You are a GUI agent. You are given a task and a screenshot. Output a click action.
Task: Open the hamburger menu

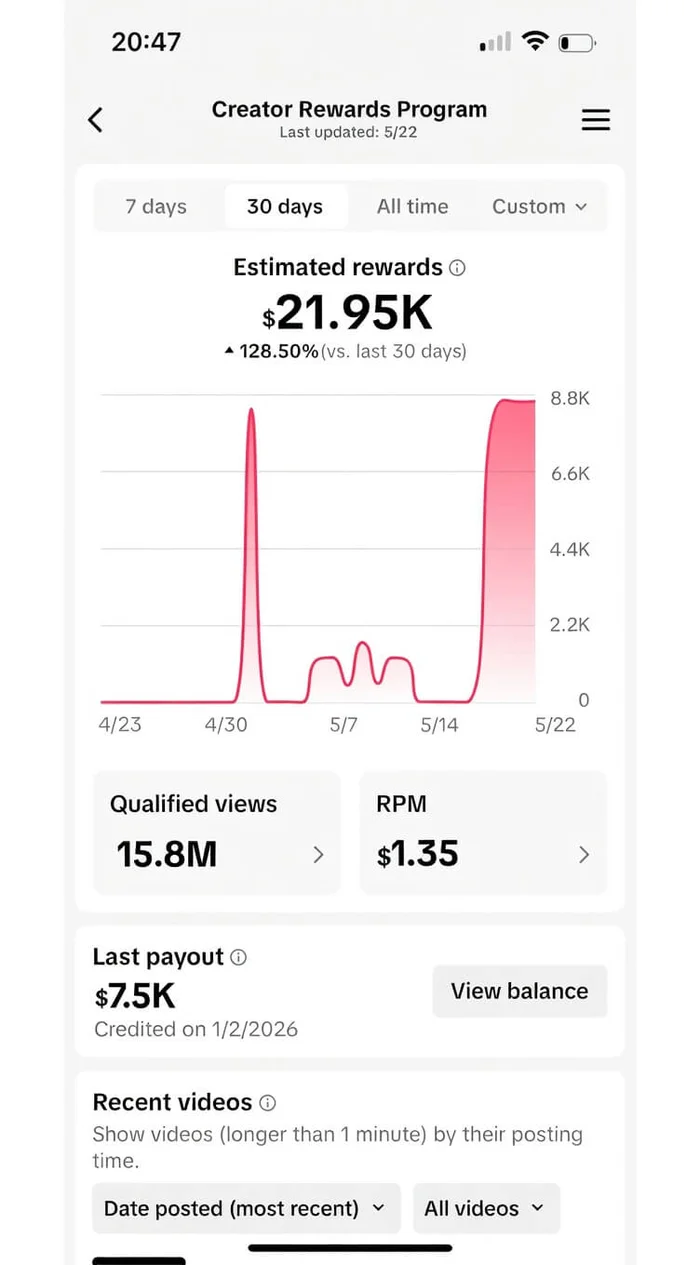click(x=595, y=120)
